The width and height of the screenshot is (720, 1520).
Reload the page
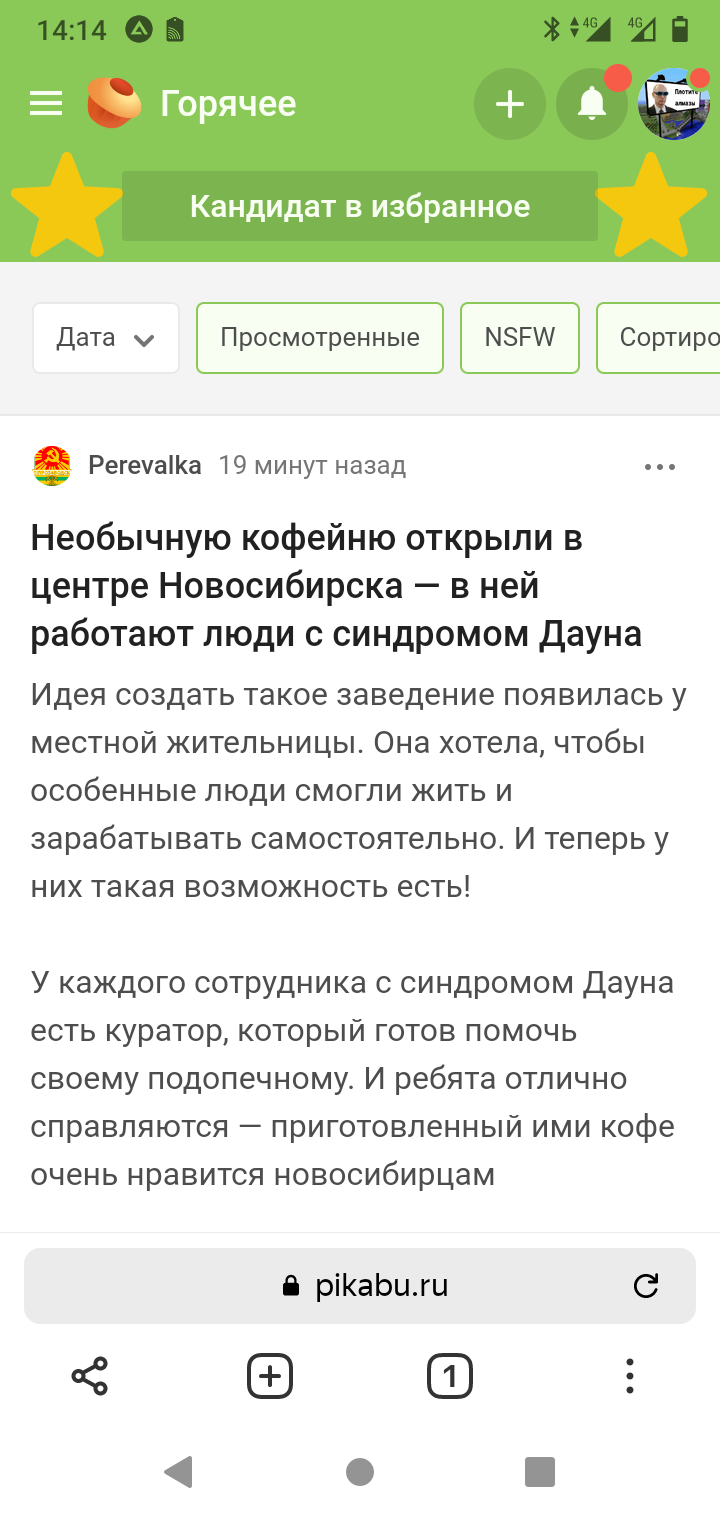pos(646,1285)
